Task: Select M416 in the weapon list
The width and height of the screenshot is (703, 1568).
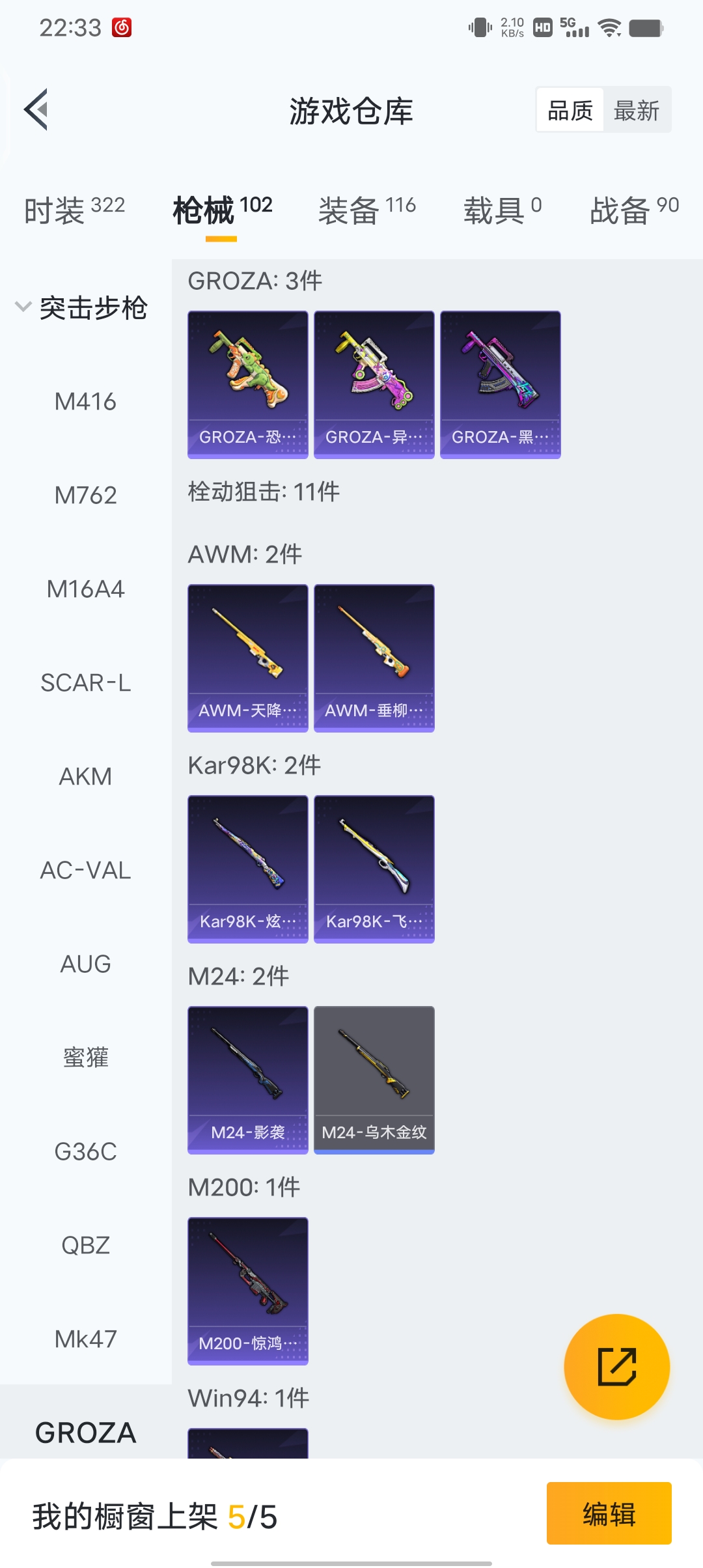Action: (85, 402)
